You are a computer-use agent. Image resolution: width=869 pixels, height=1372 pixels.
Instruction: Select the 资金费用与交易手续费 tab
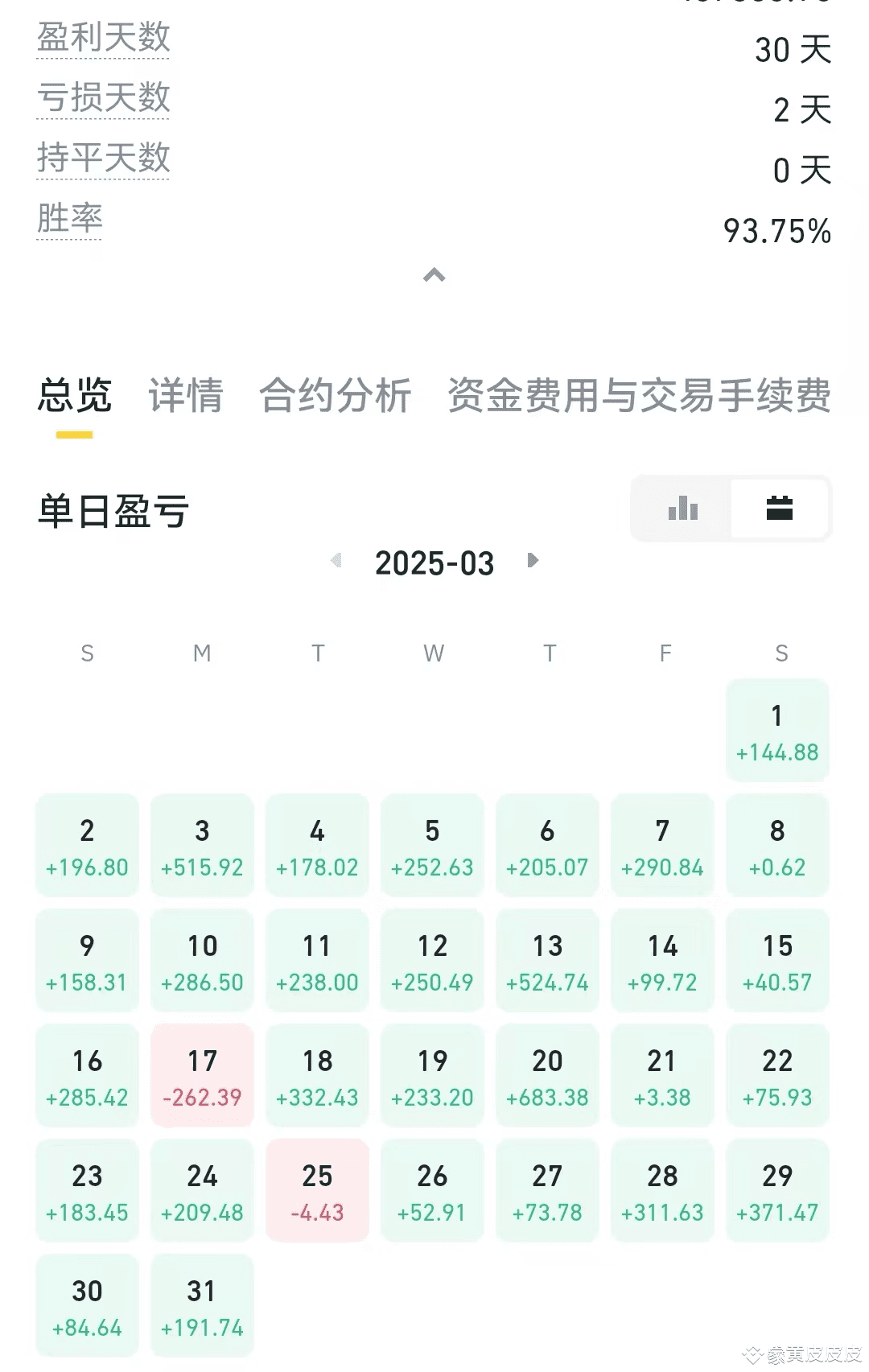point(639,396)
